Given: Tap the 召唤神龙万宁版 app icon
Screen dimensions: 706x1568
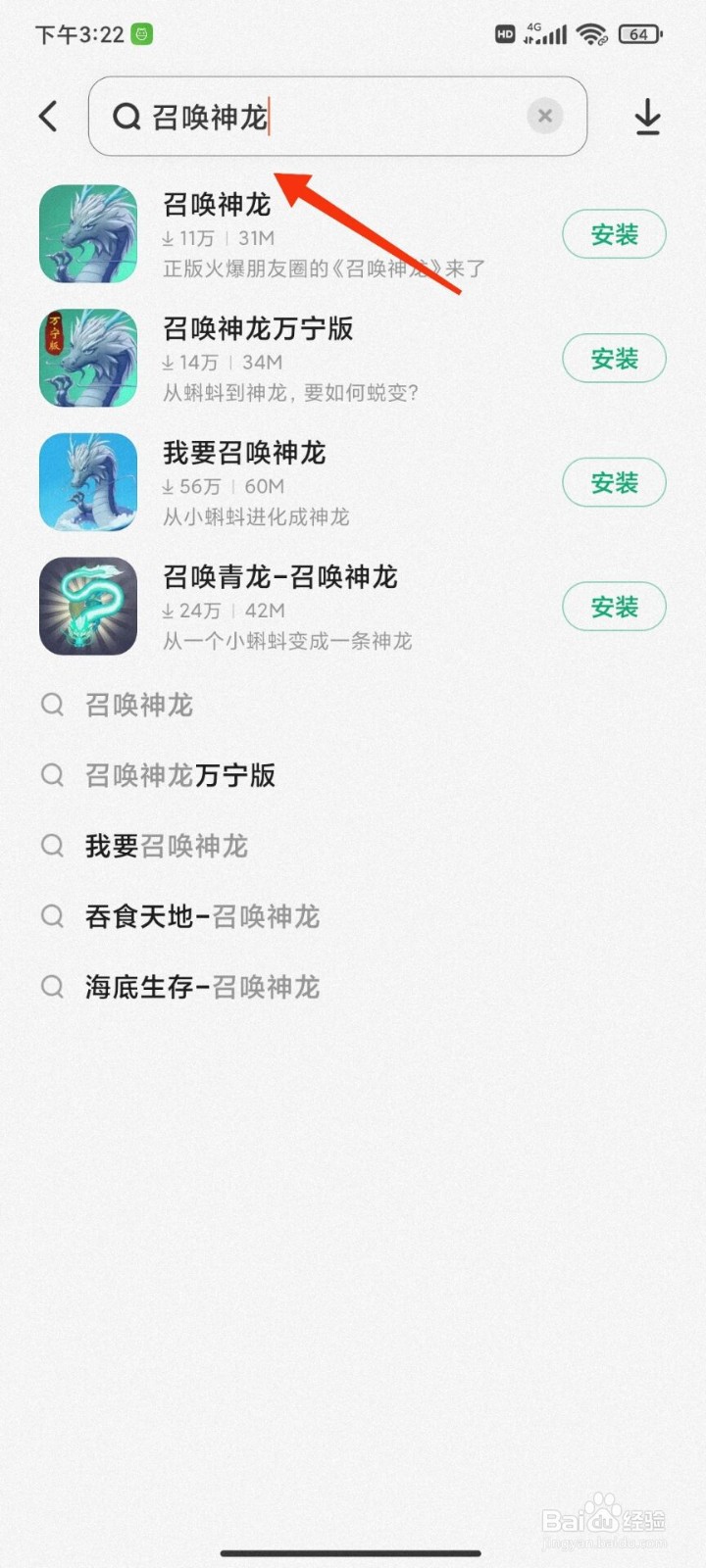Looking at the screenshot, I should (x=87, y=358).
